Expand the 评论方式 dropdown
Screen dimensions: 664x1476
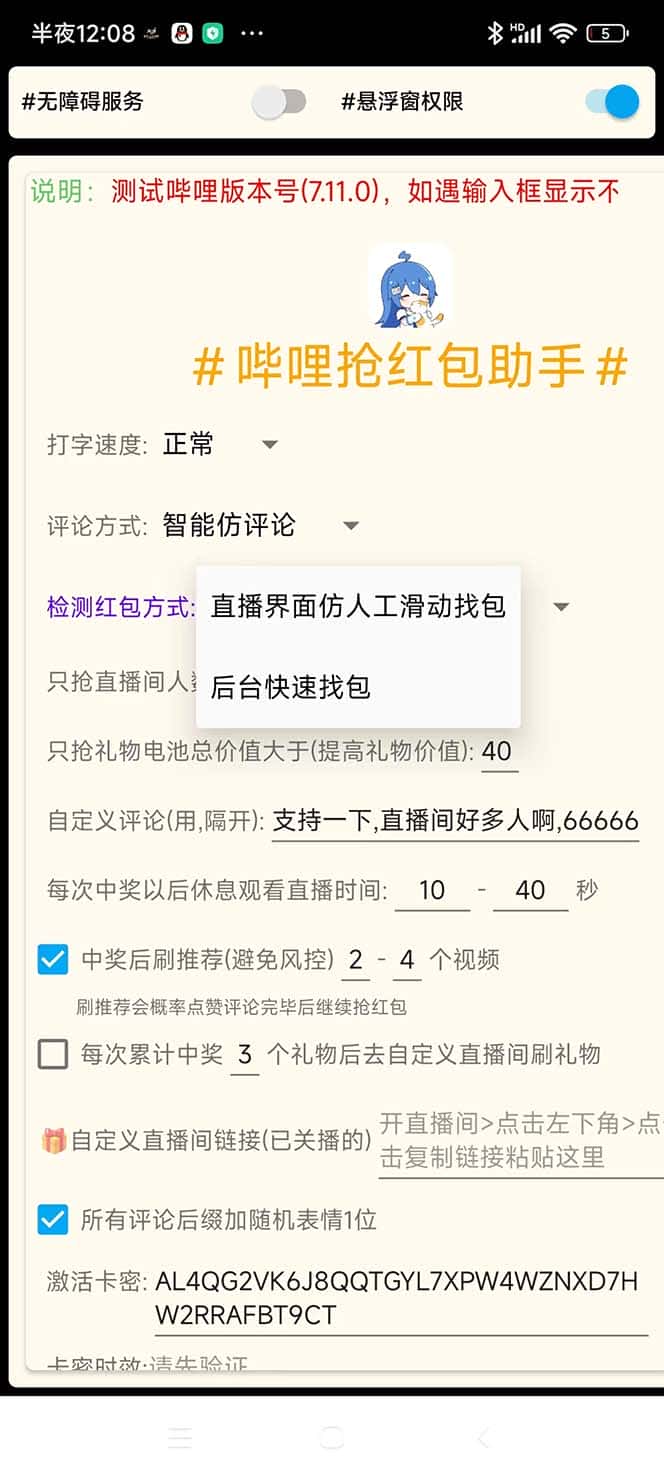(x=260, y=525)
